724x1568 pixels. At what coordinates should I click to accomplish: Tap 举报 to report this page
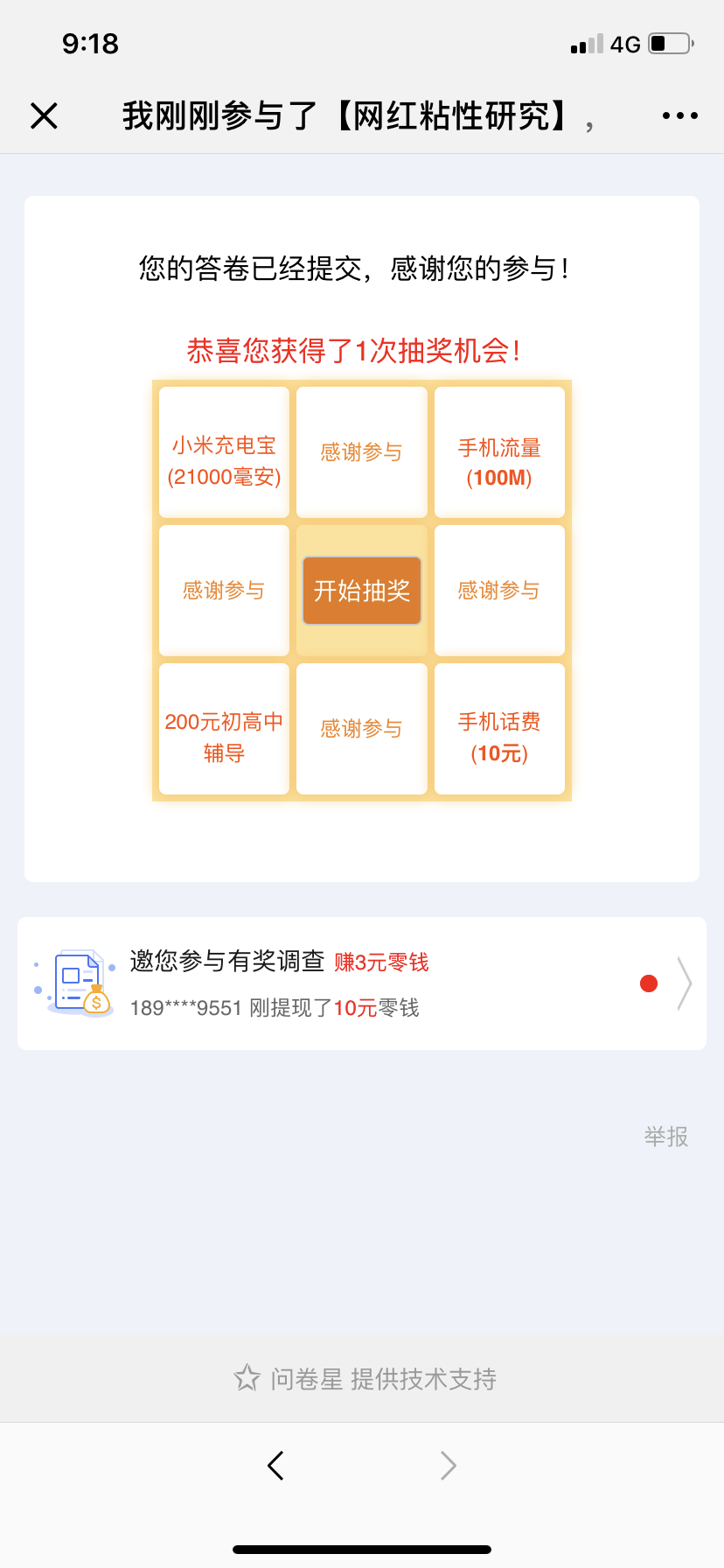[666, 1137]
